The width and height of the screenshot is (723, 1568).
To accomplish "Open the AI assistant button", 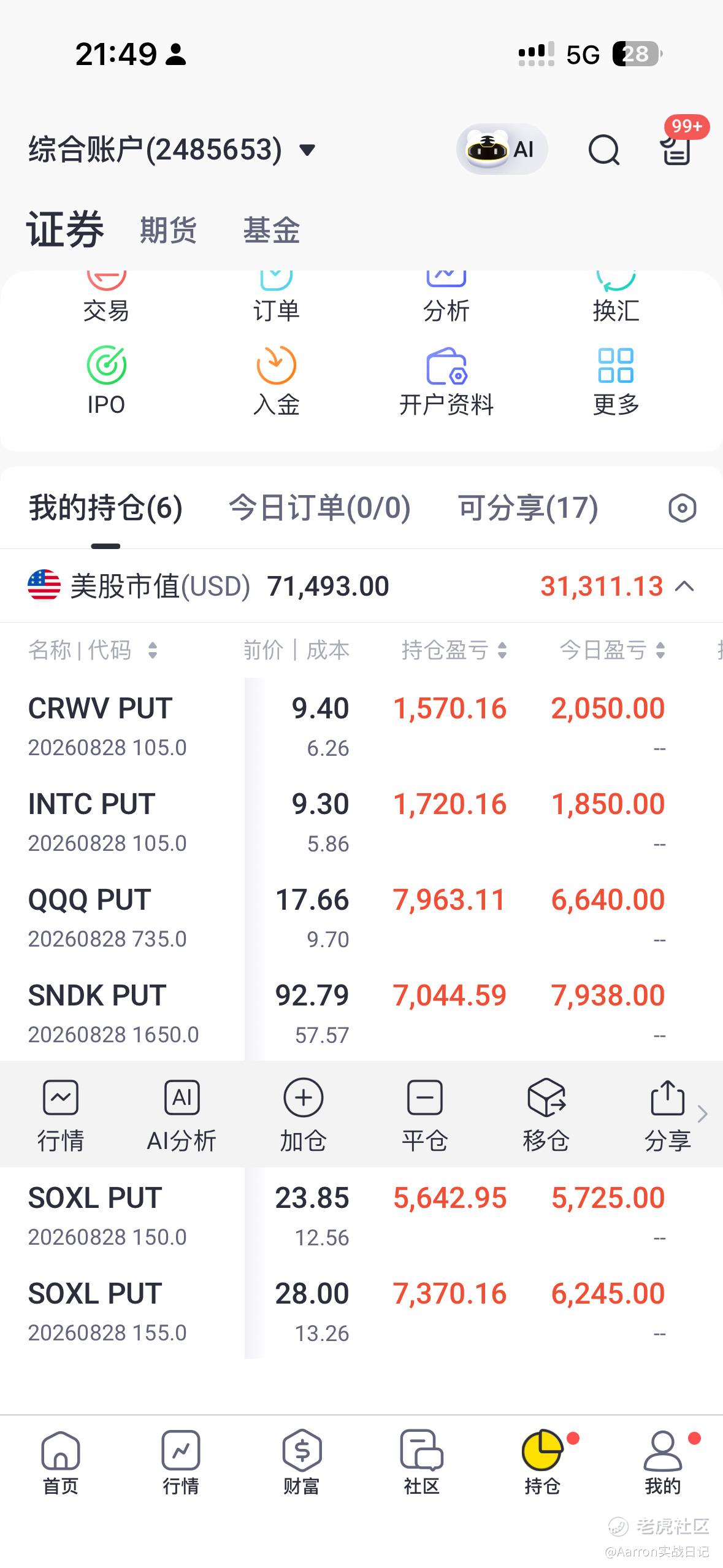I will 502,149.
